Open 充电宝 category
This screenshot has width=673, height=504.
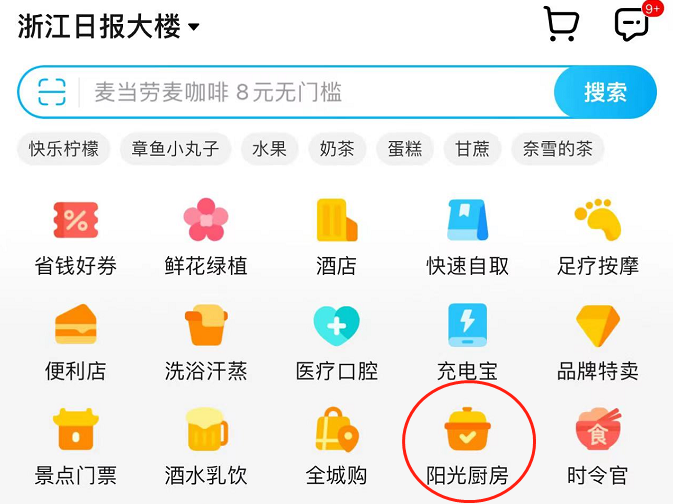point(467,342)
